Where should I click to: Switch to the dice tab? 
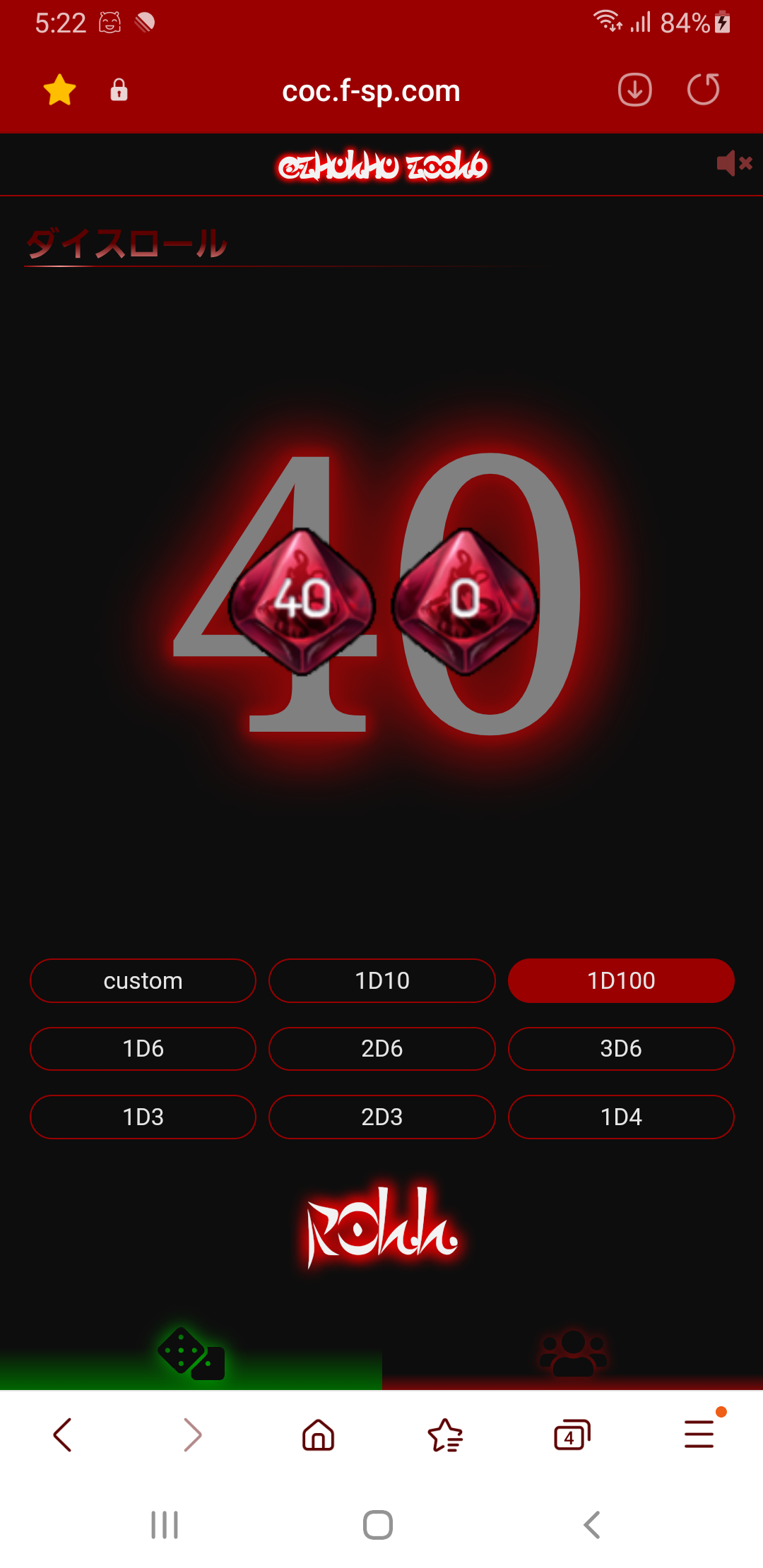(191, 1354)
